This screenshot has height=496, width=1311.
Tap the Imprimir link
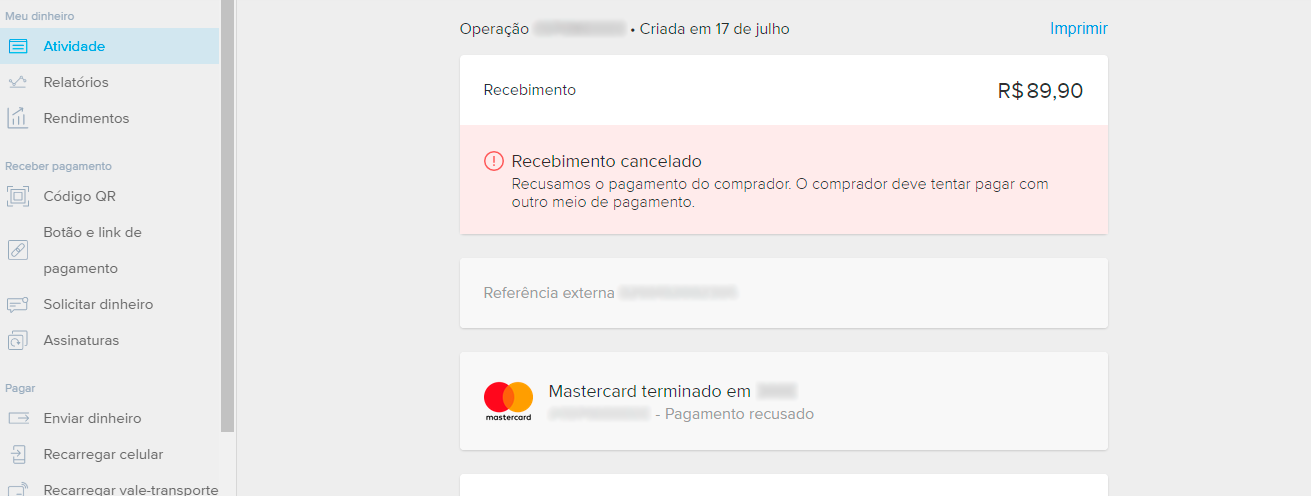[x=1078, y=29]
